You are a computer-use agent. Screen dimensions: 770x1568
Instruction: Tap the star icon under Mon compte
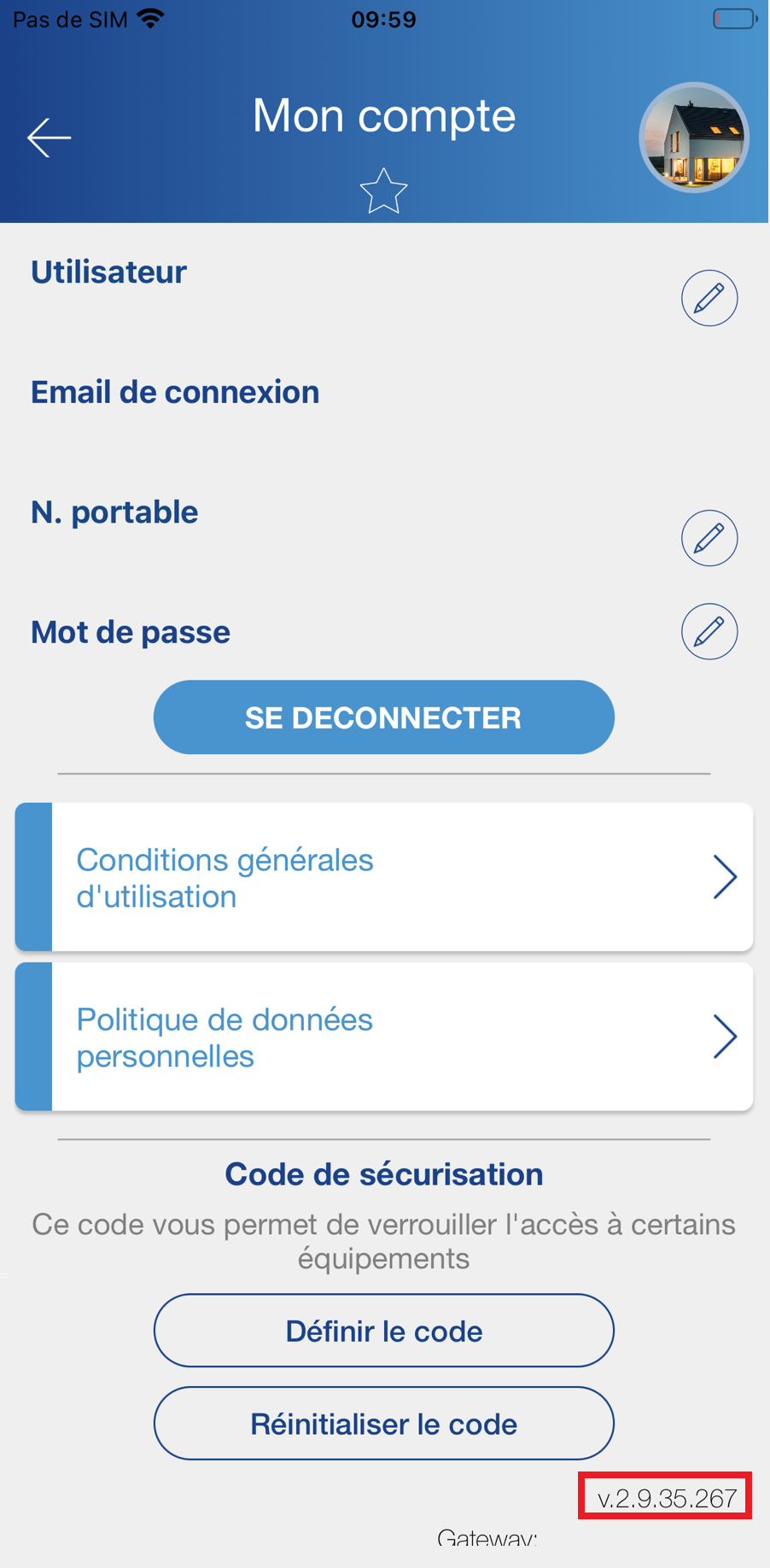(x=384, y=190)
